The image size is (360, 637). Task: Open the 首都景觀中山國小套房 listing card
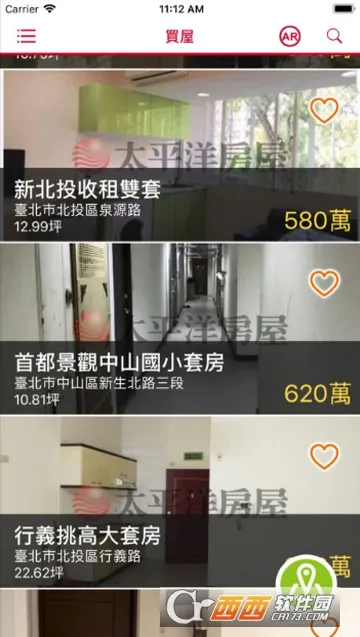tap(180, 329)
